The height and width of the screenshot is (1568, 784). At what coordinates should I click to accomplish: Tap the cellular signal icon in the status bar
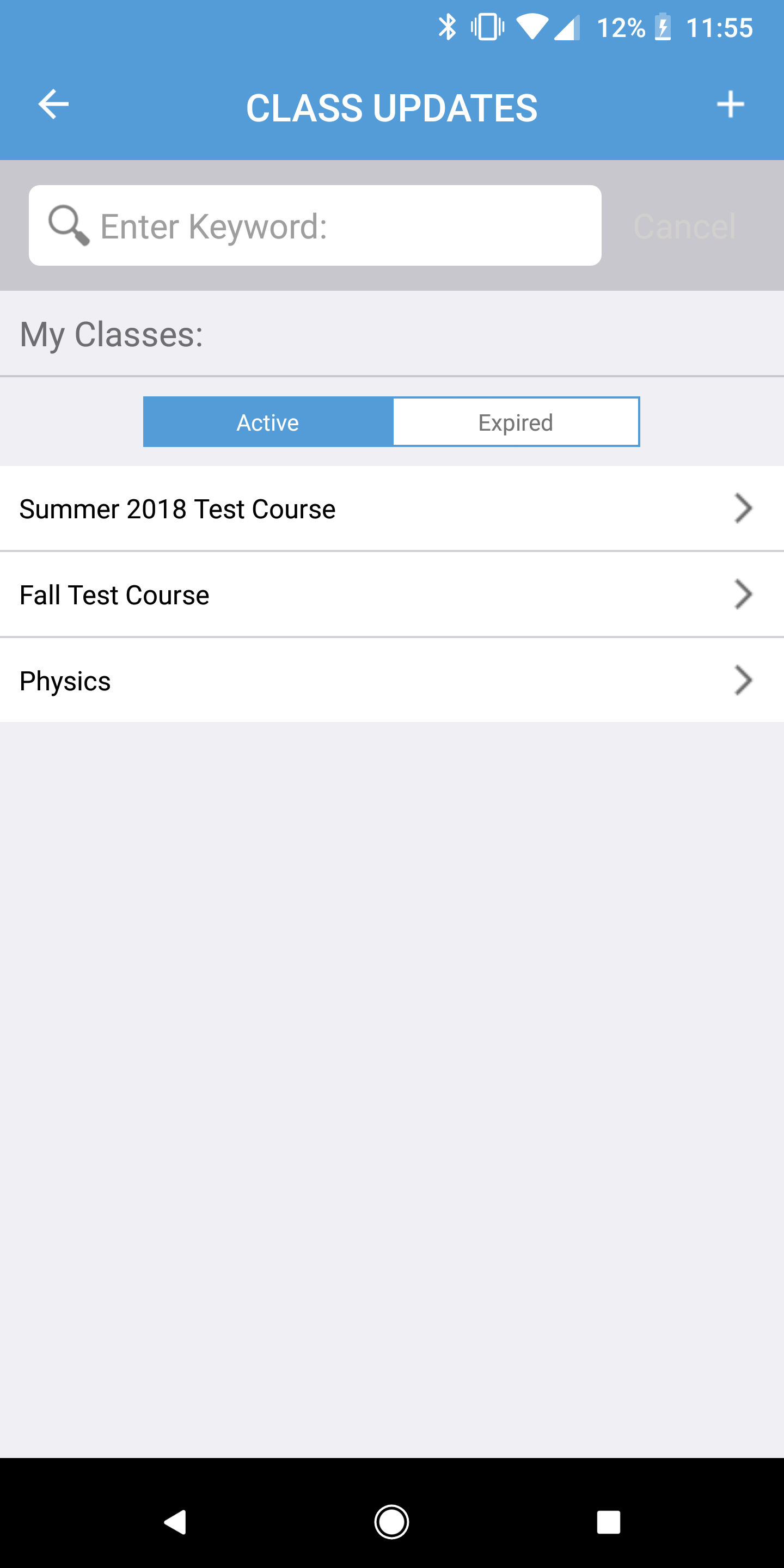click(x=568, y=27)
